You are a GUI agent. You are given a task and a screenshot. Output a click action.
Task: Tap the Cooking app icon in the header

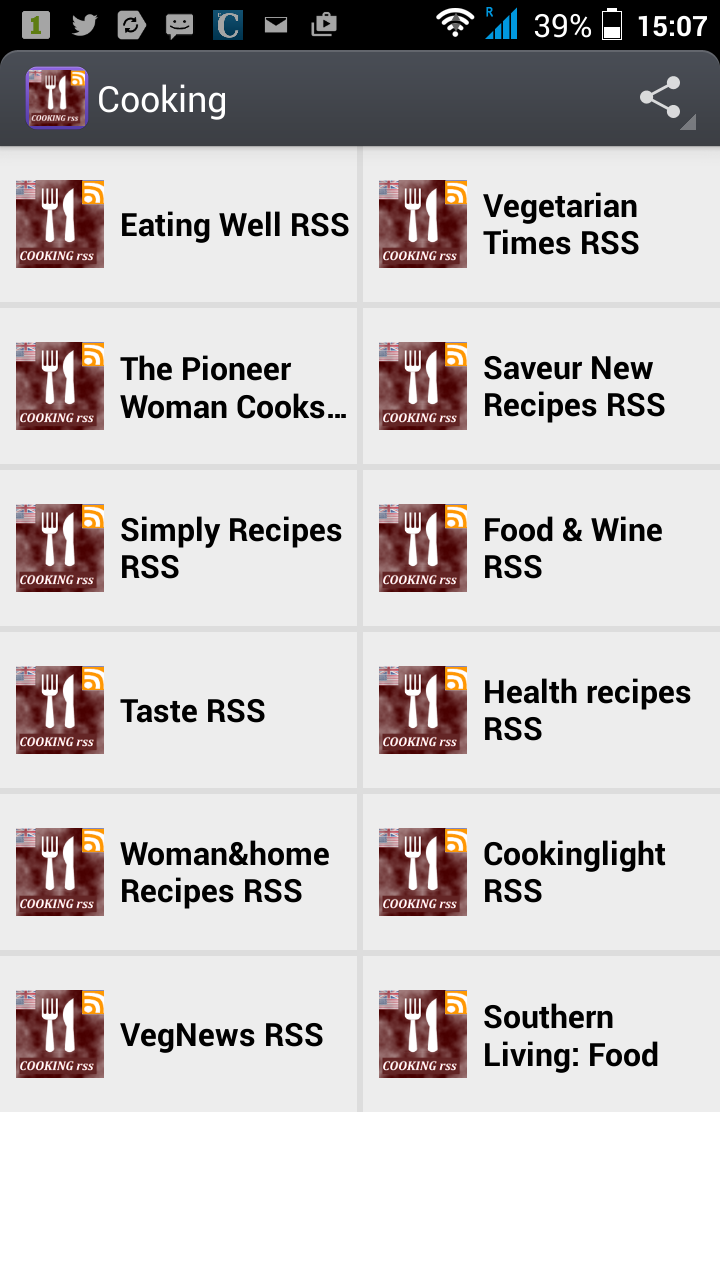(57, 98)
